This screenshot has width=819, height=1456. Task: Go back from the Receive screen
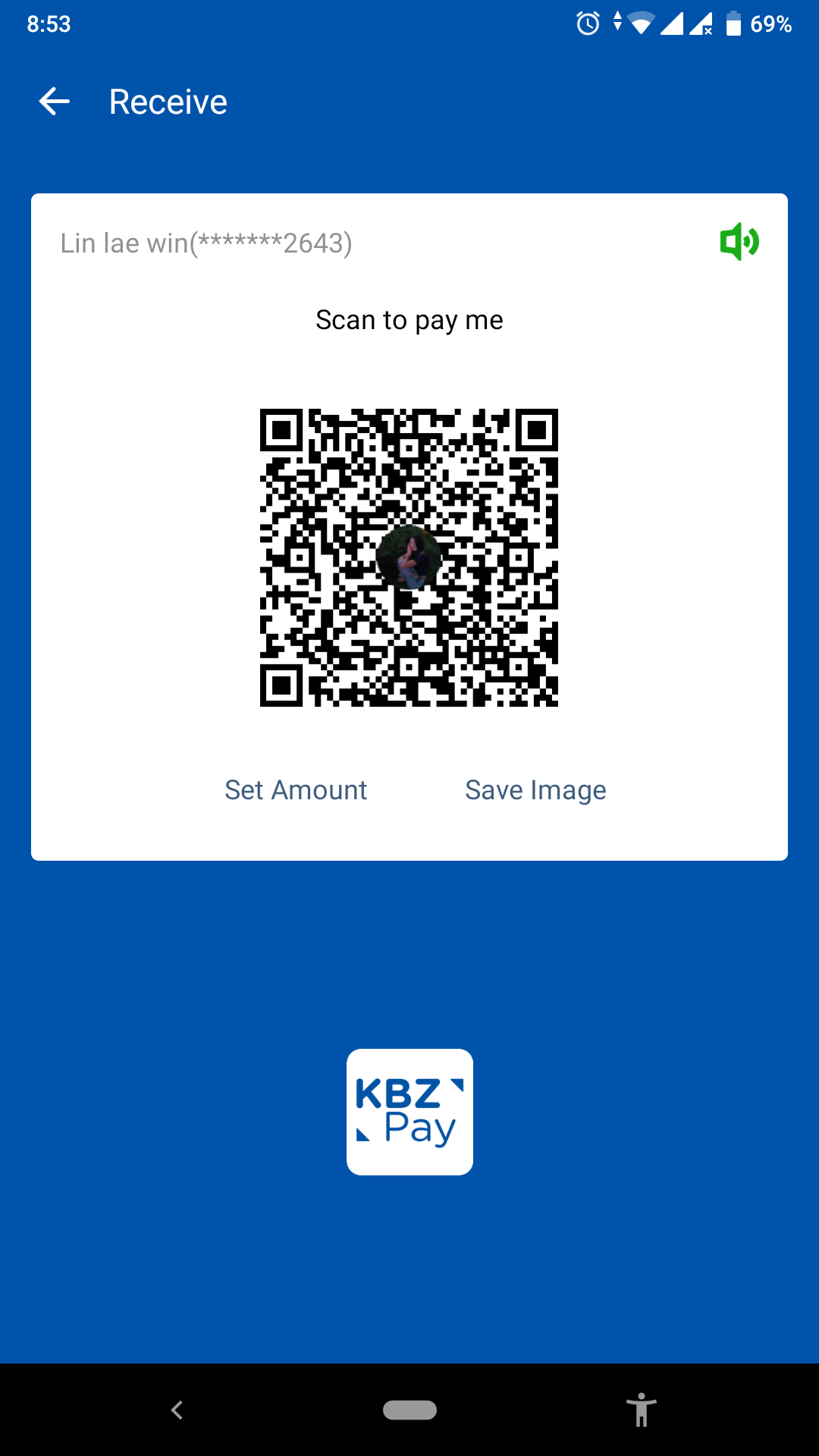[54, 102]
